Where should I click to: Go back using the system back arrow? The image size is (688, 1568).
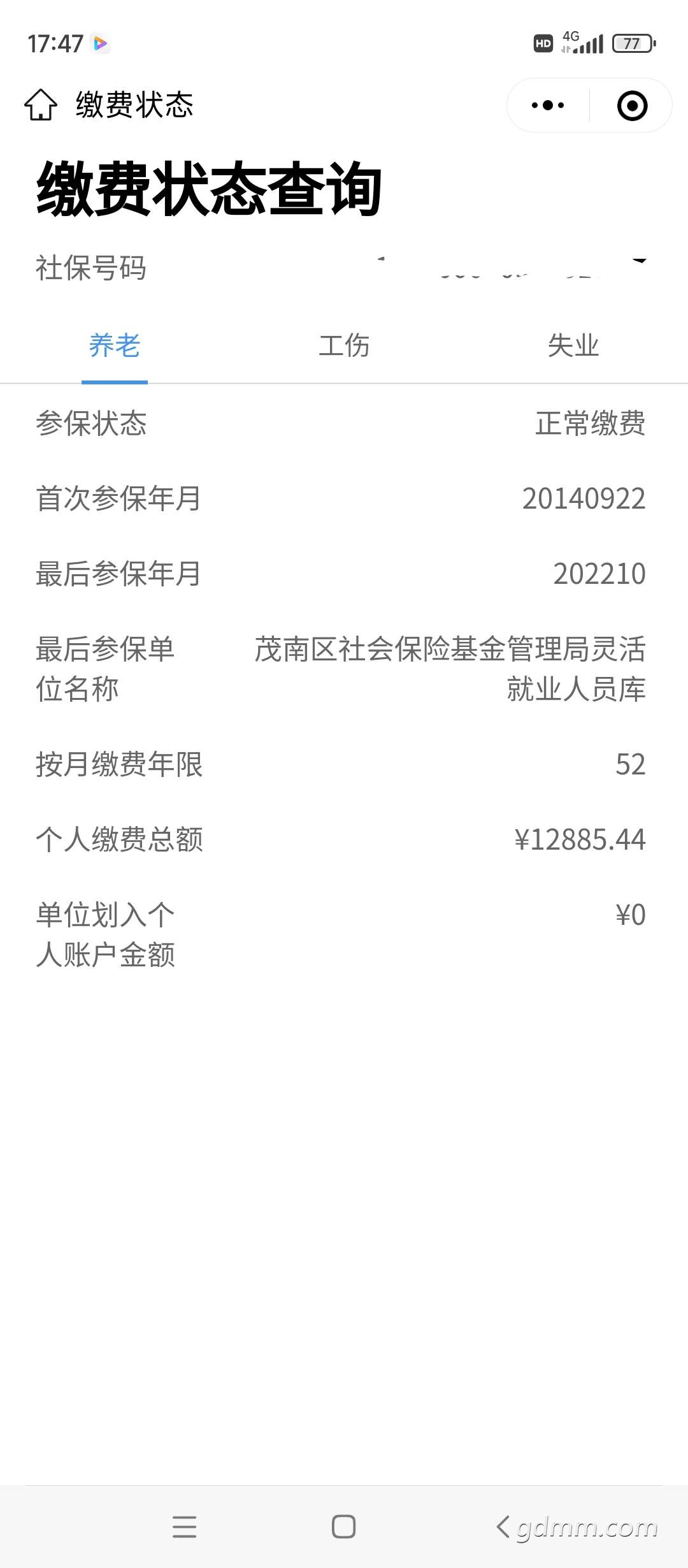pyautogui.click(x=503, y=1527)
